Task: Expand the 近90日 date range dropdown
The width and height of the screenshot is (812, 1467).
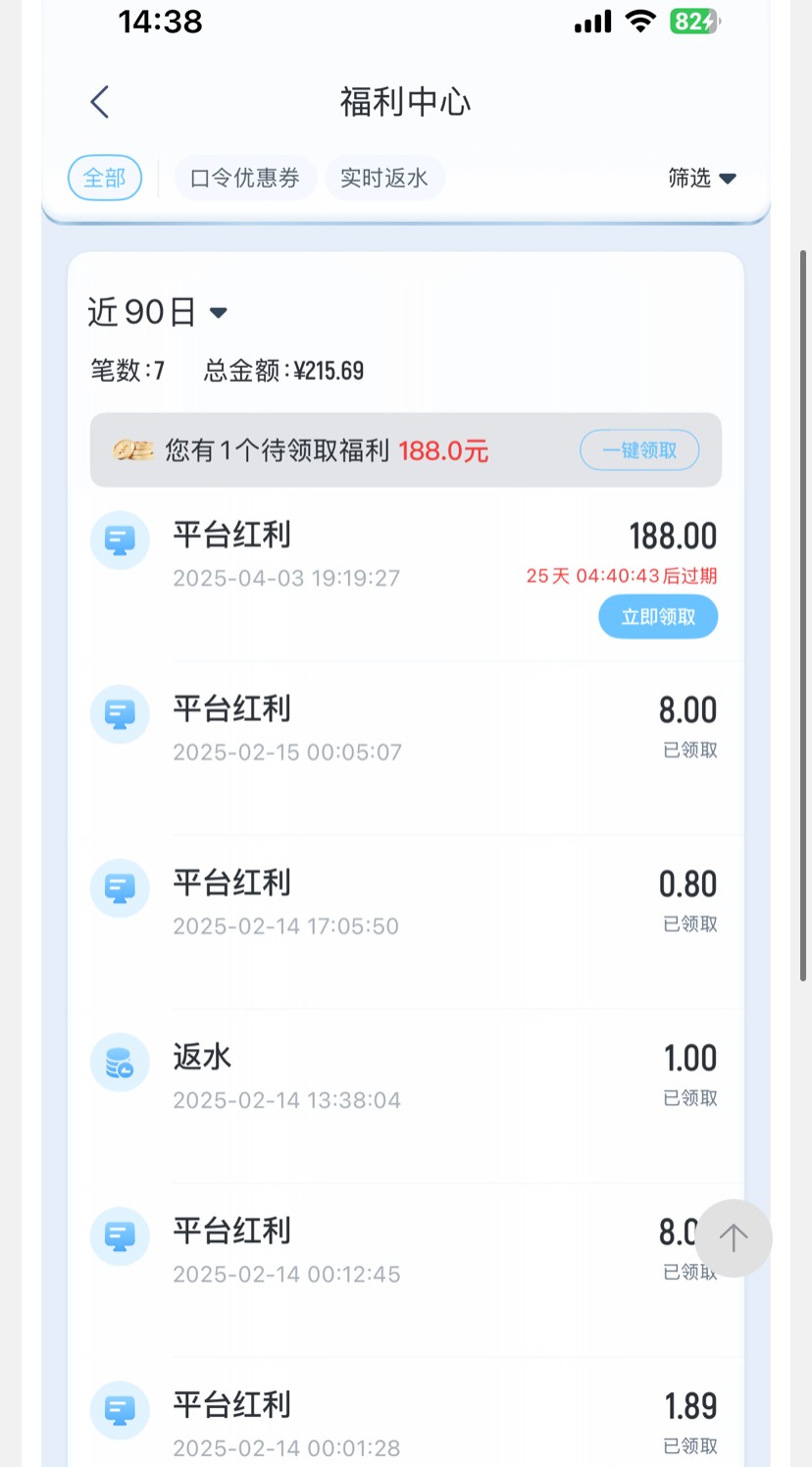Action: click(157, 312)
